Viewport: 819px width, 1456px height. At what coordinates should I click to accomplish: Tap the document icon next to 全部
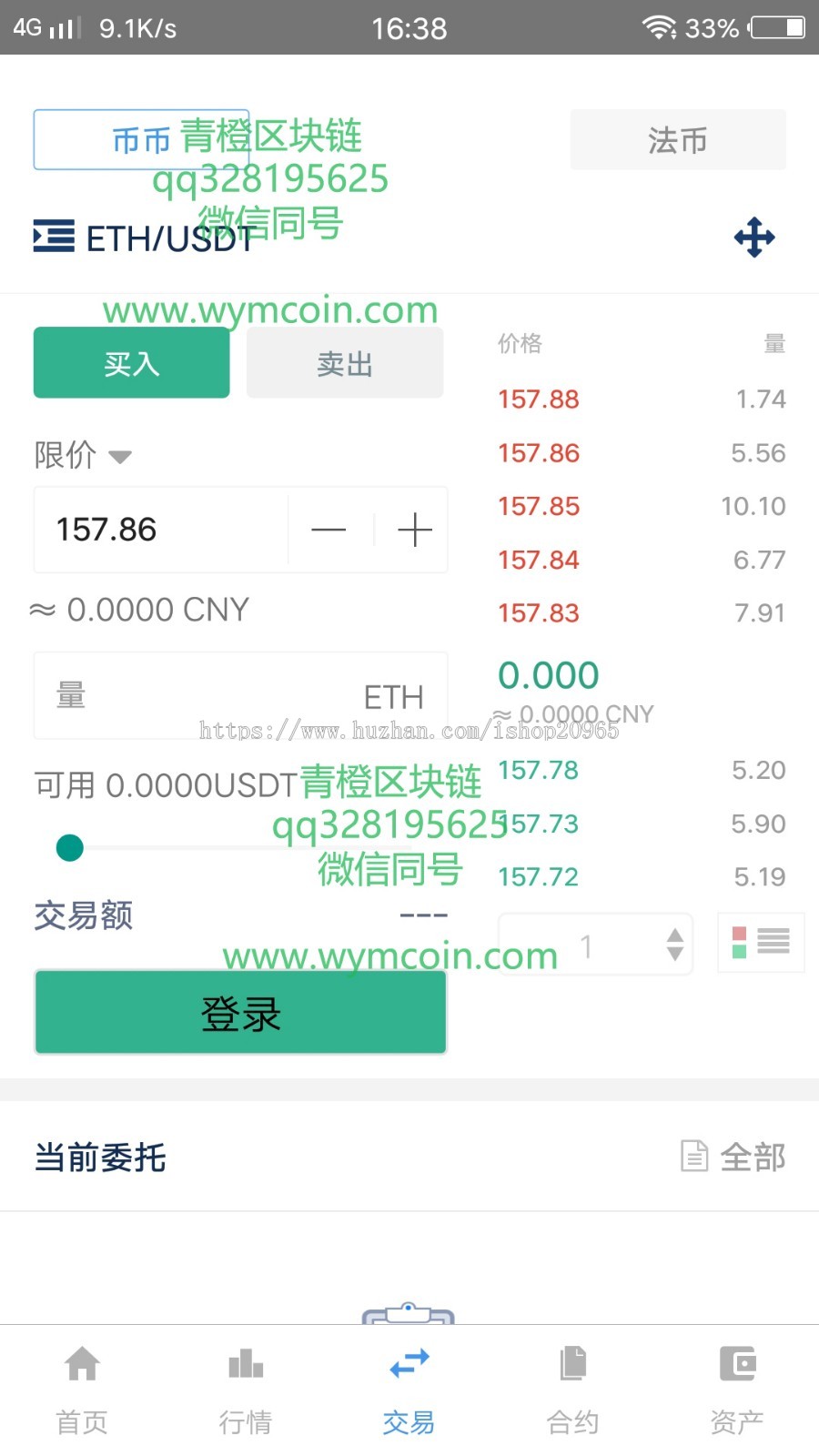tap(693, 1157)
